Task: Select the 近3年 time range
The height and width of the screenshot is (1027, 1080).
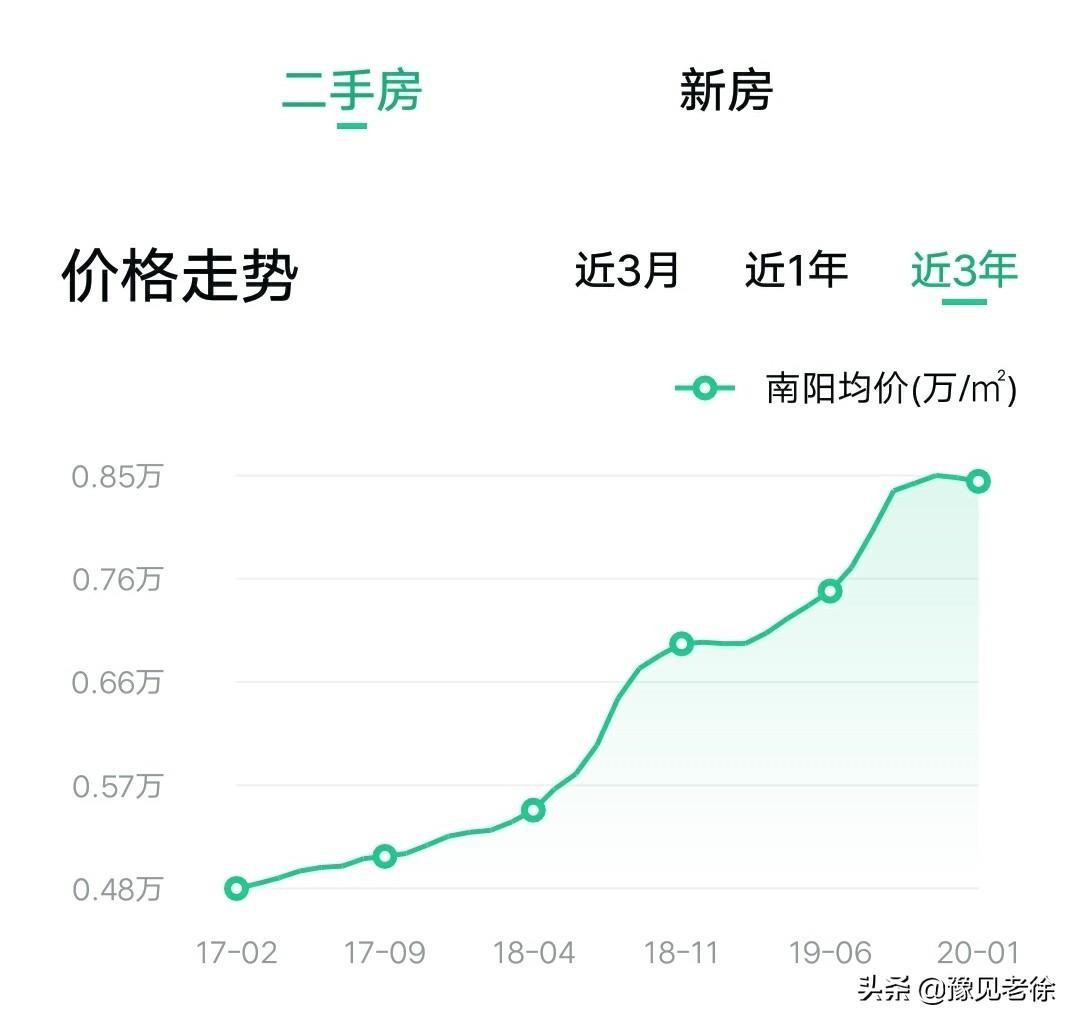Action: (963, 270)
